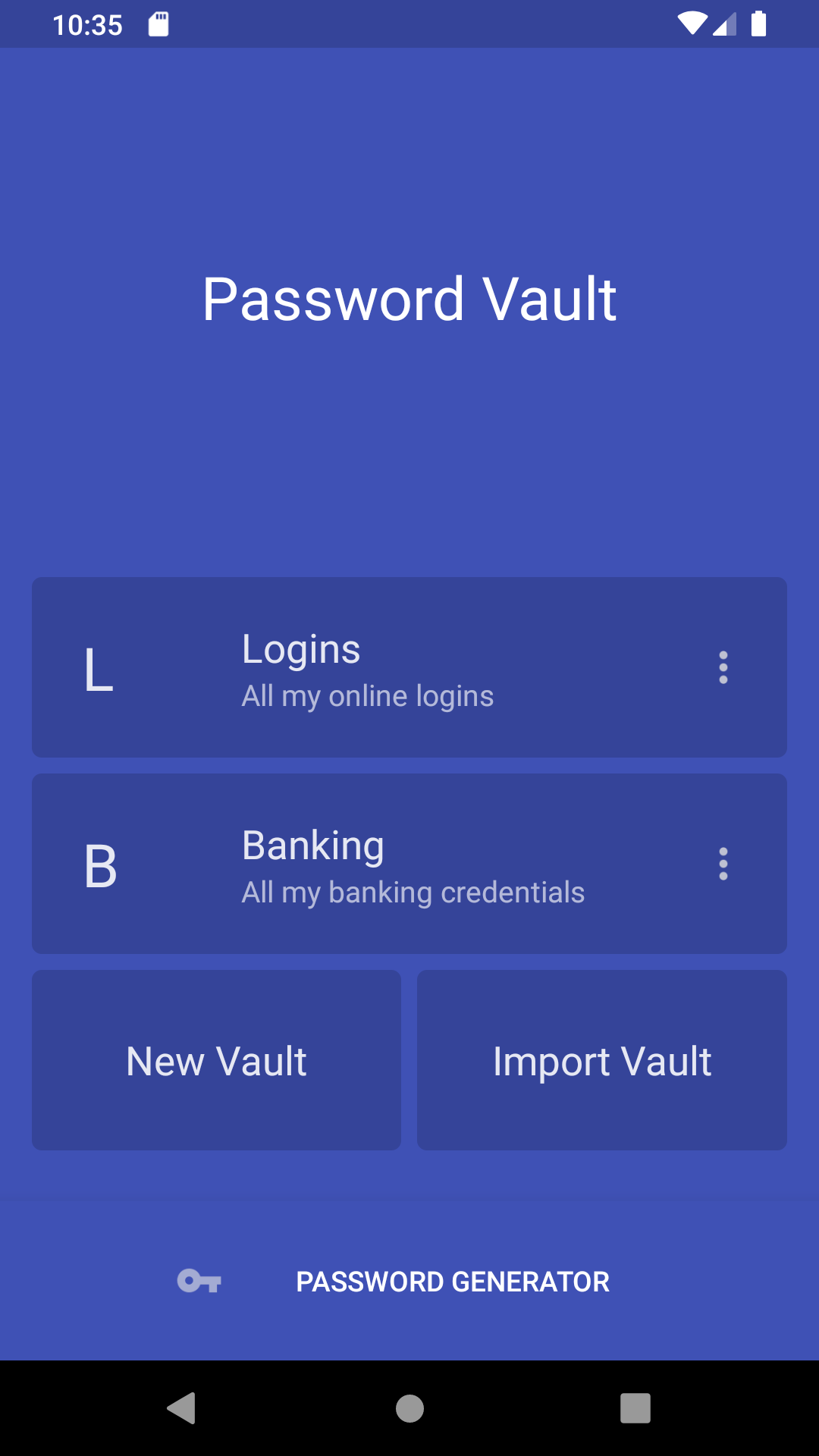The height and width of the screenshot is (1456, 819).
Task: Tap the system home button
Action: [409, 1408]
